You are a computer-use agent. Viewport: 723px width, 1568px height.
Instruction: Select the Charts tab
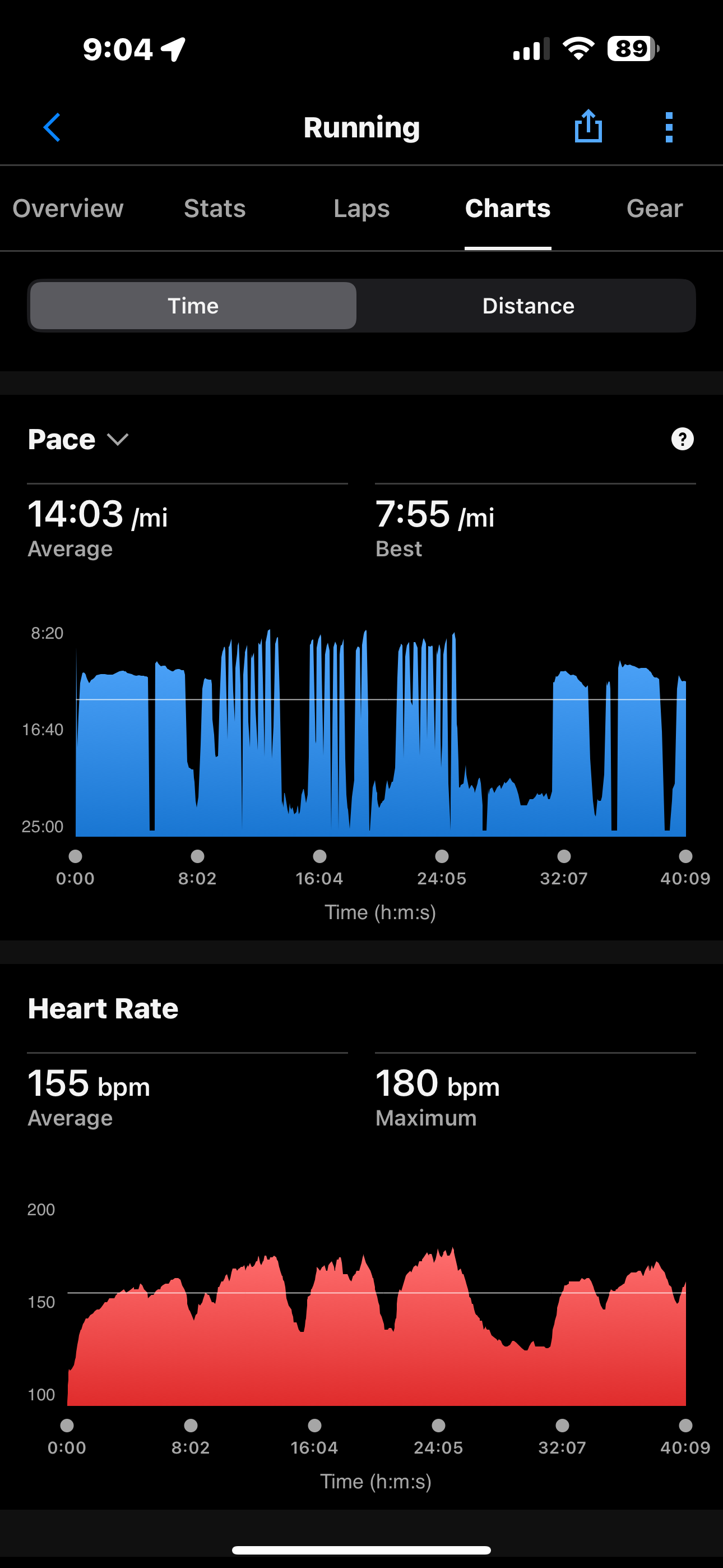[508, 208]
